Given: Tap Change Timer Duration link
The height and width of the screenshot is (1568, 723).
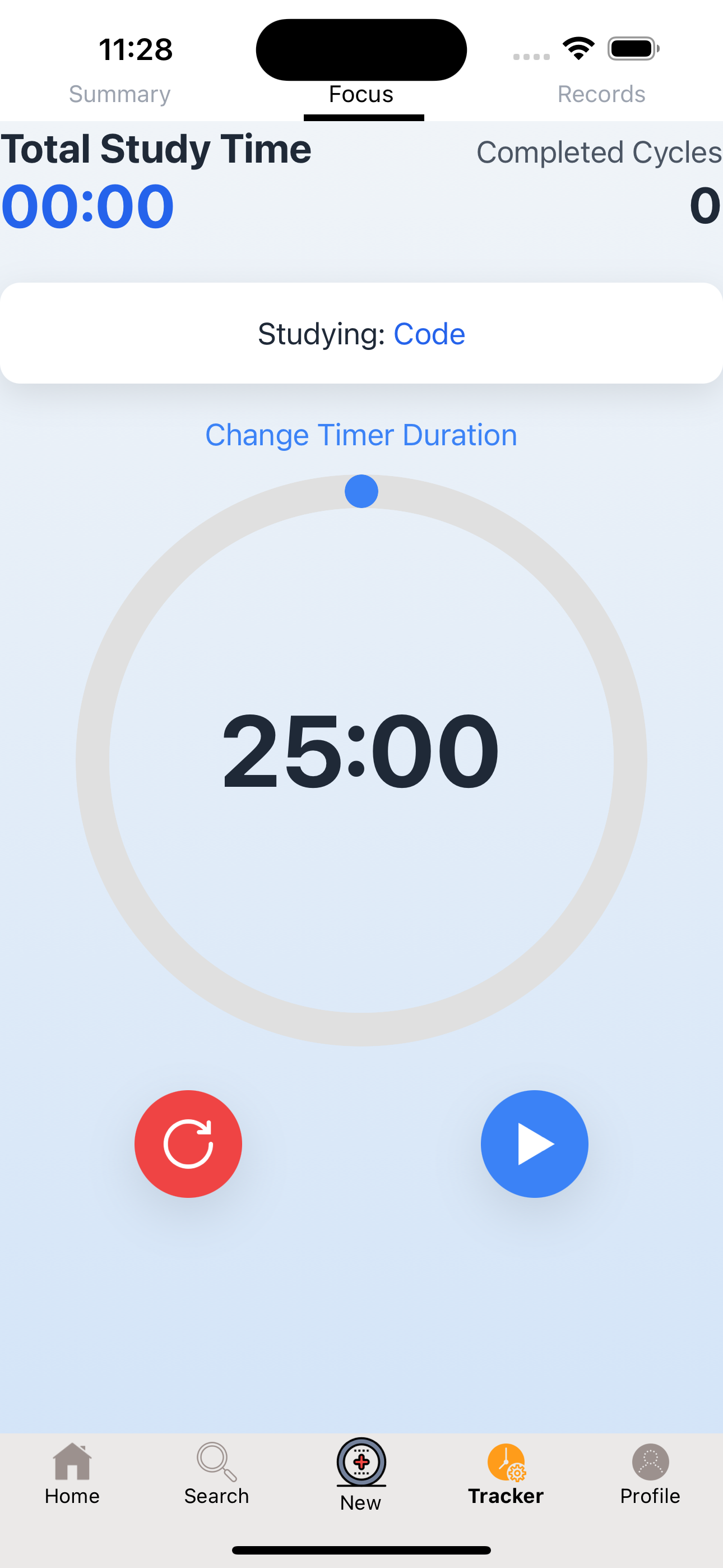Looking at the screenshot, I should [361, 435].
